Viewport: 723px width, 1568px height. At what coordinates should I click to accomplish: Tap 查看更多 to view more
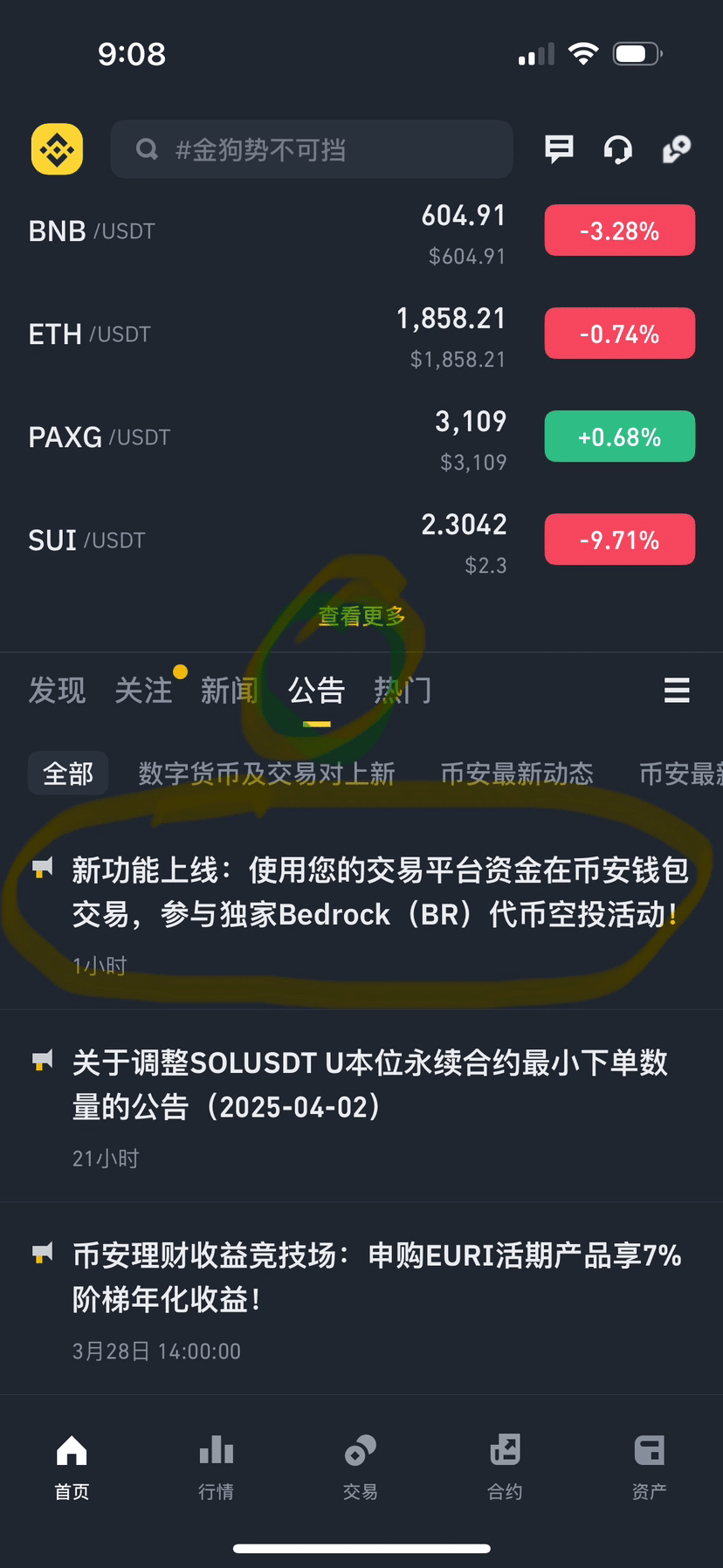coord(361,616)
